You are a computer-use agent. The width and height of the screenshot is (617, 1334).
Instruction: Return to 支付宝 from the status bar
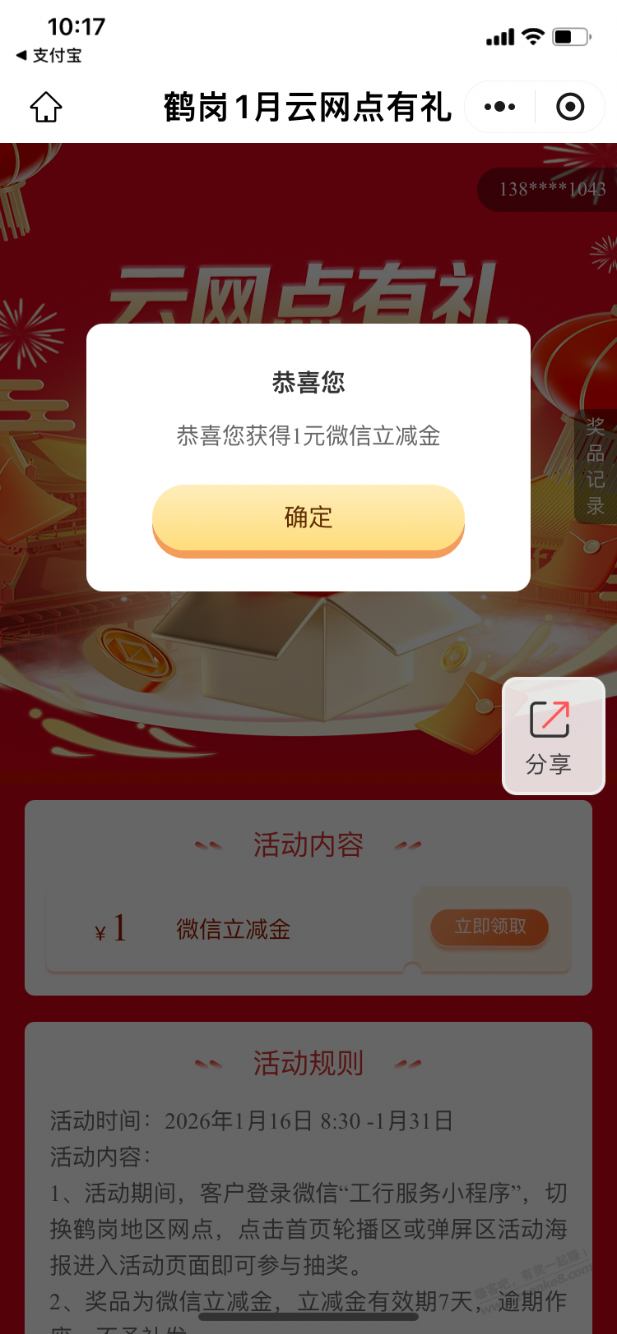(48, 56)
